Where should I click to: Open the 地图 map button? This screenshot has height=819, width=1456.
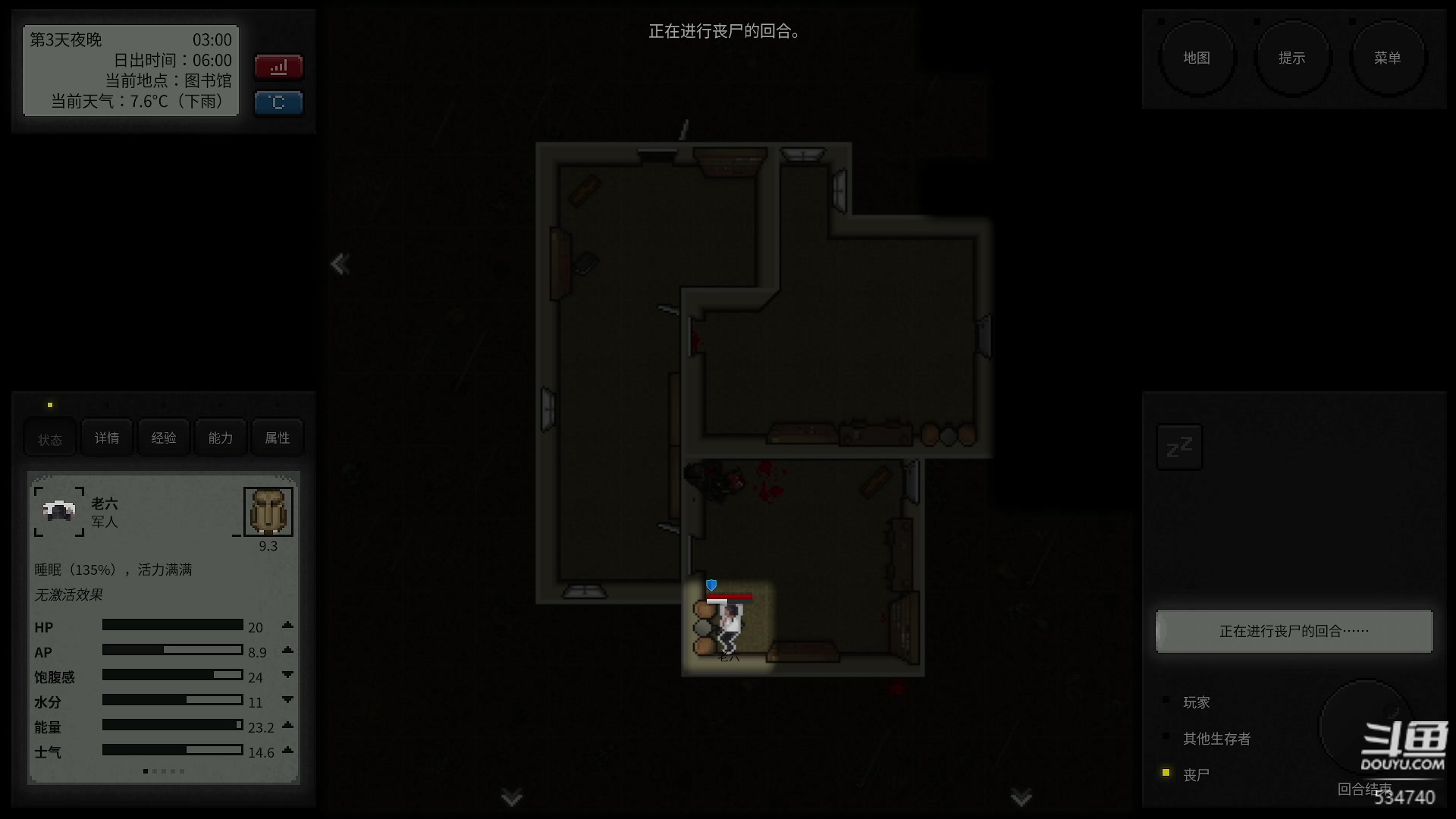point(1197,58)
